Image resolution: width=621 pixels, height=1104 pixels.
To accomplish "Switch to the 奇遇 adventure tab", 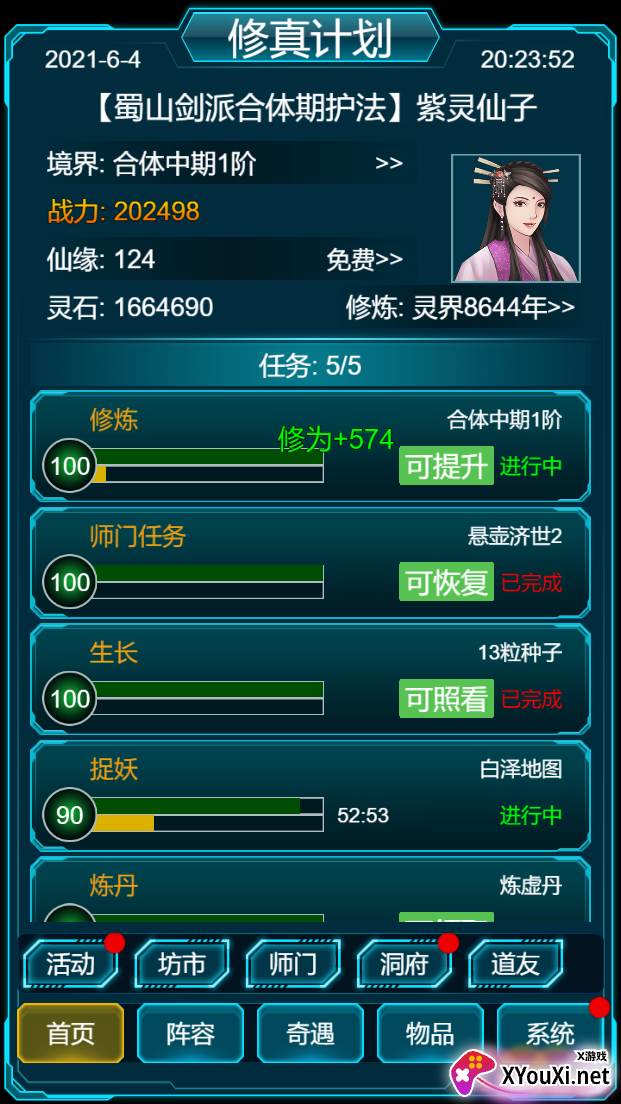I will point(310,1033).
